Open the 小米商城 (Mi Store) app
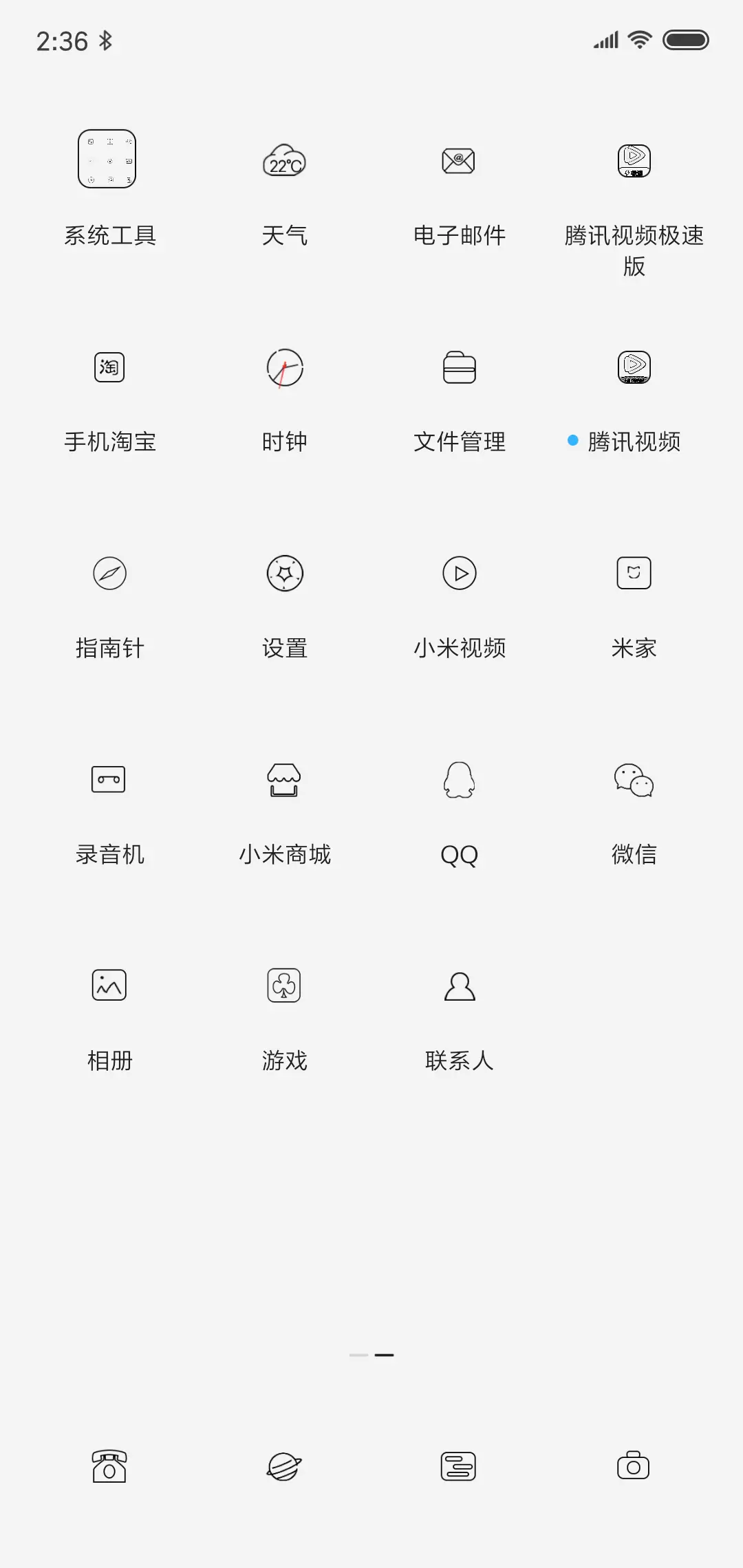This screenshot has height=1568, width=743. tap(285, 781)
